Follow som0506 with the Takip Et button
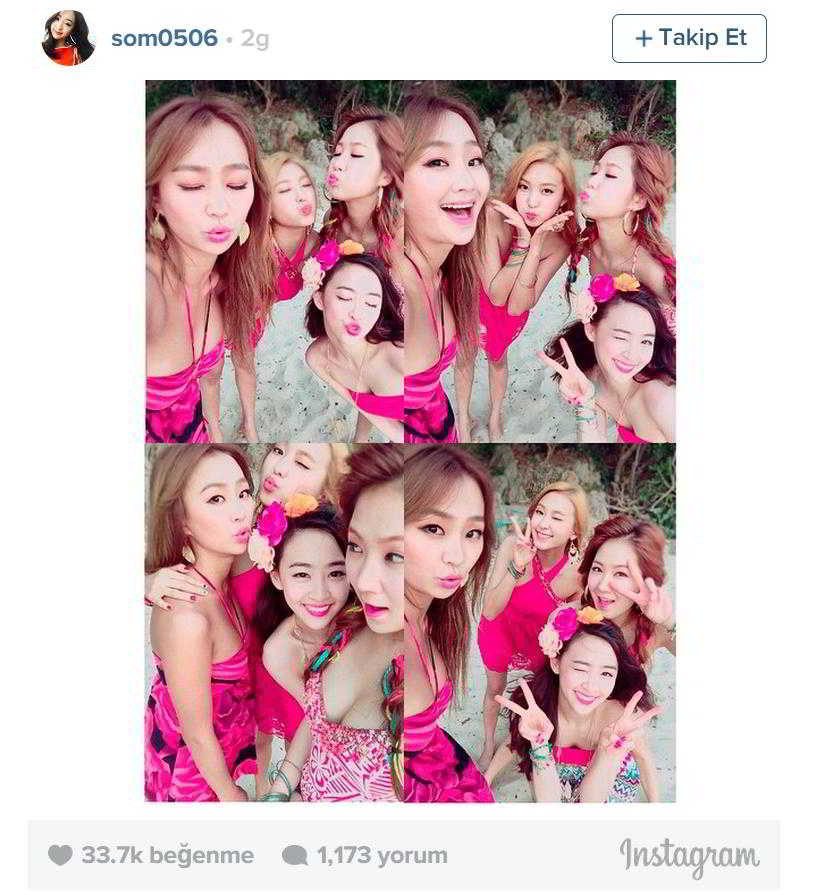The height and width of the screenshot is (895, 825). (689, 39)
